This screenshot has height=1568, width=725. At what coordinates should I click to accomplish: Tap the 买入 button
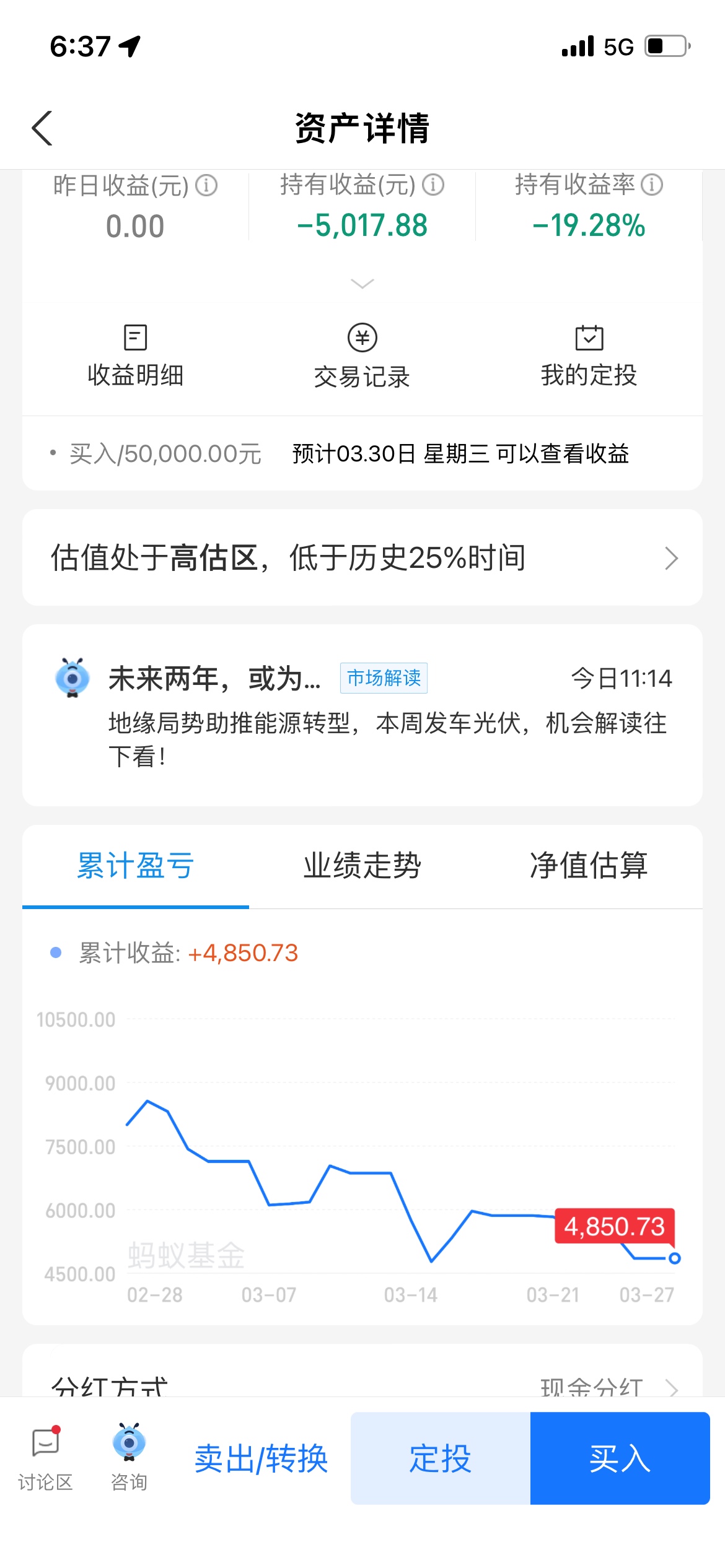(620, 1458)
